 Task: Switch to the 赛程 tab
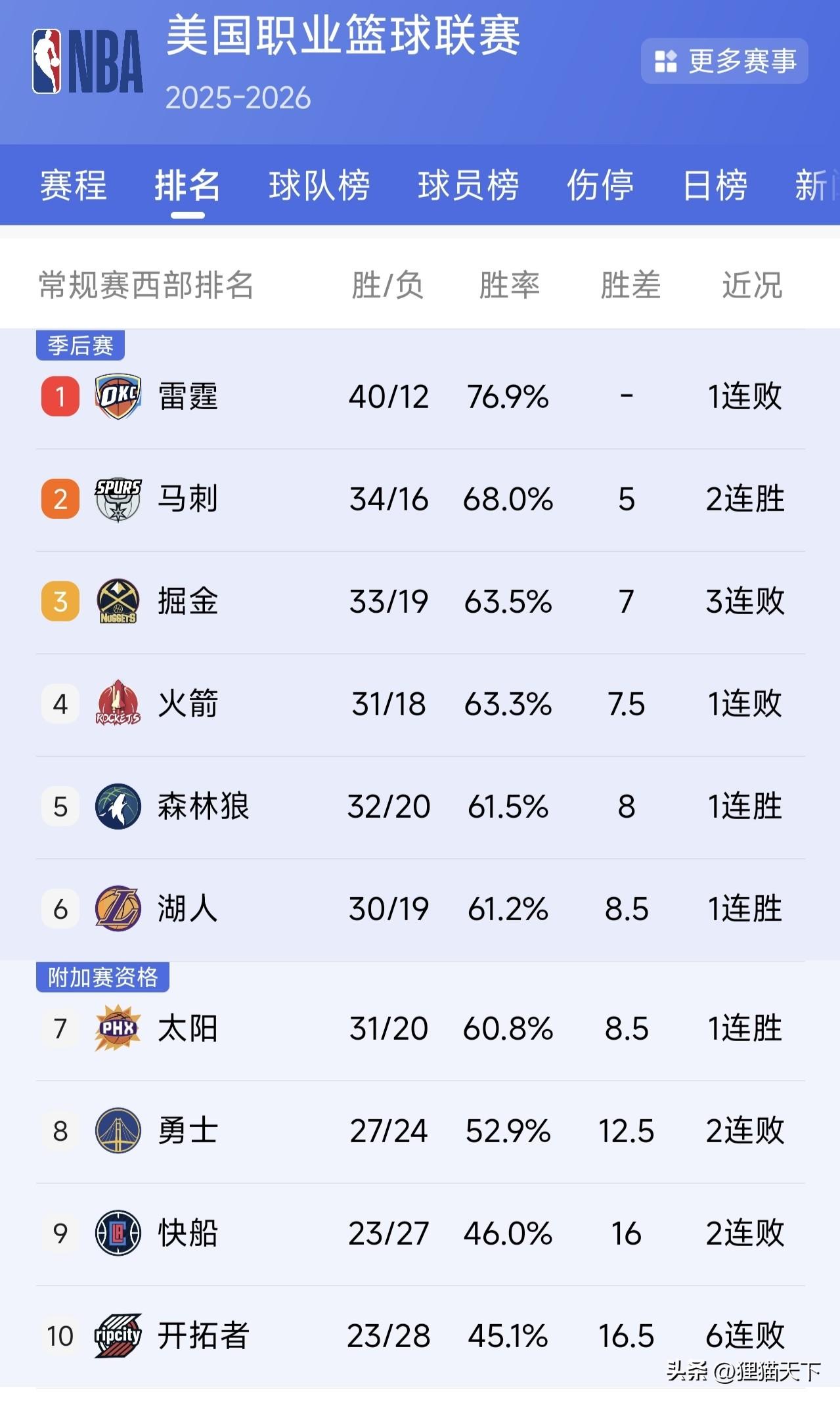(x=74, y=185)
